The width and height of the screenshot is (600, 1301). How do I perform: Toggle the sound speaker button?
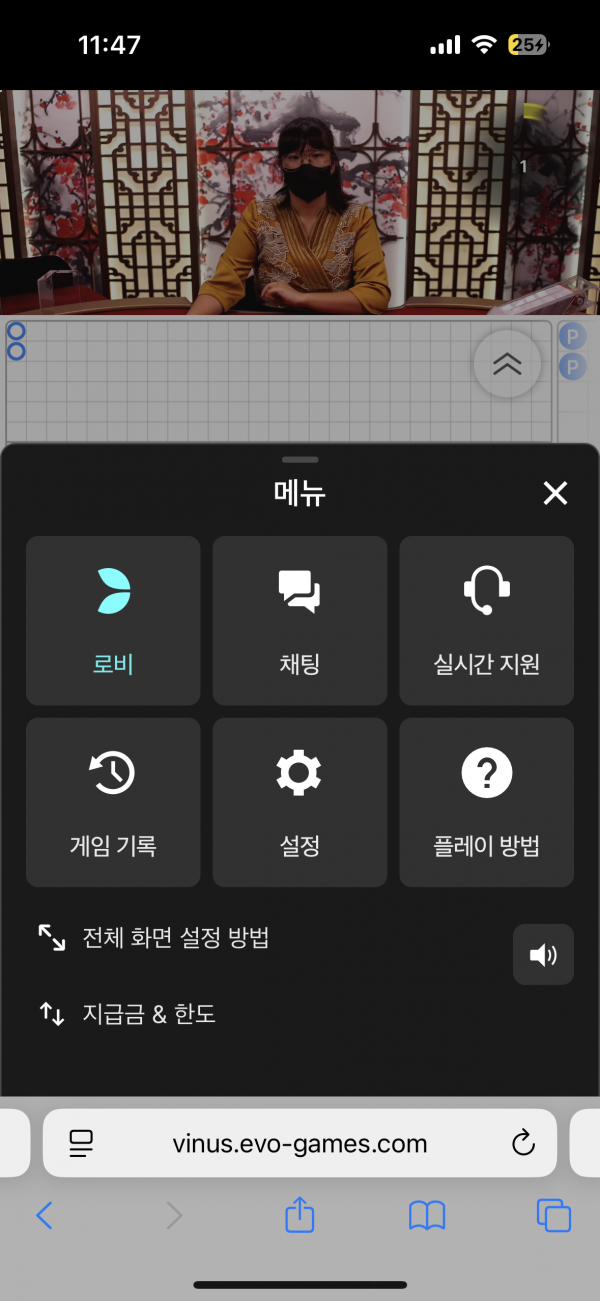(543, 955)
